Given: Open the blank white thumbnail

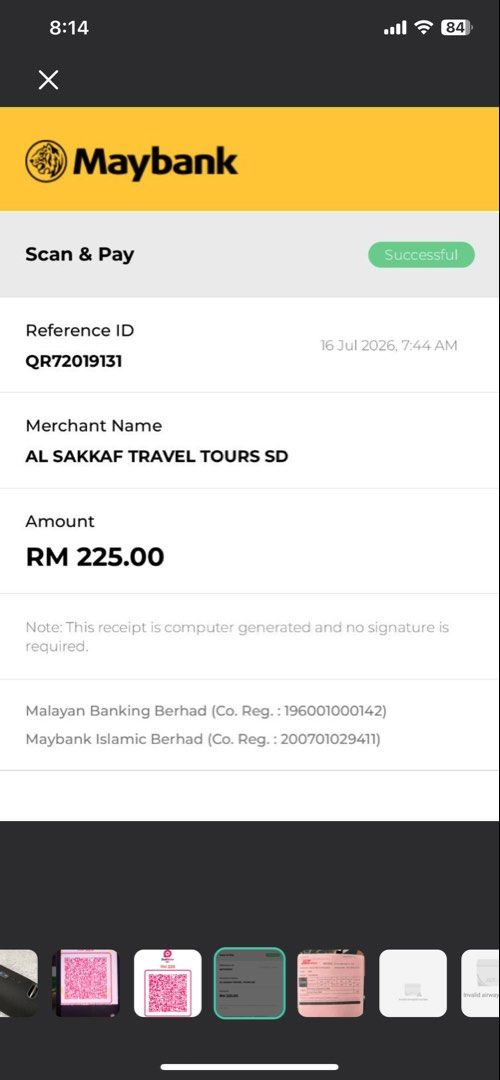Looking at the screenshot, I should tap(413, 983).
